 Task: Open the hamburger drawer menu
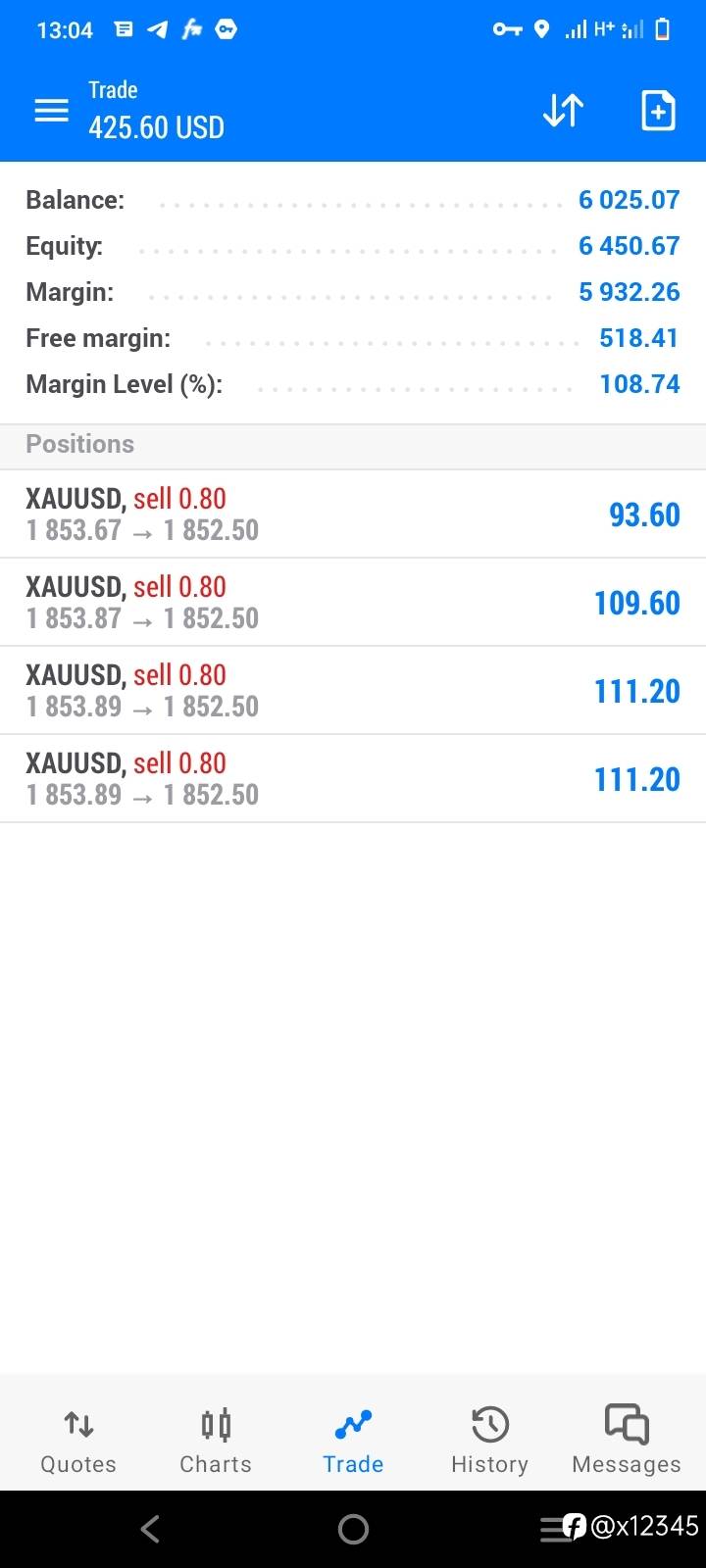(52, 111)
